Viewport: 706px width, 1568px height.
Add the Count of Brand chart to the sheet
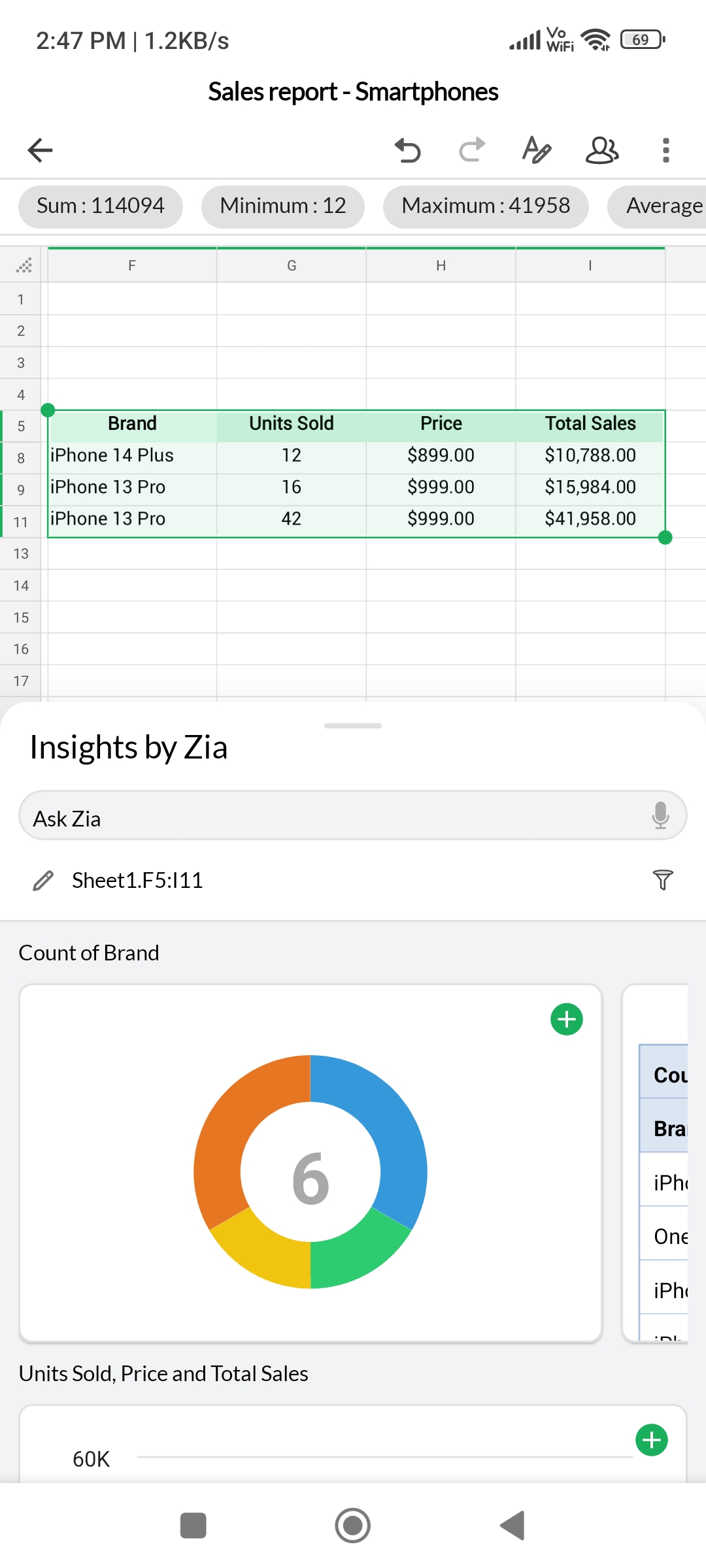pos(567,1019)
